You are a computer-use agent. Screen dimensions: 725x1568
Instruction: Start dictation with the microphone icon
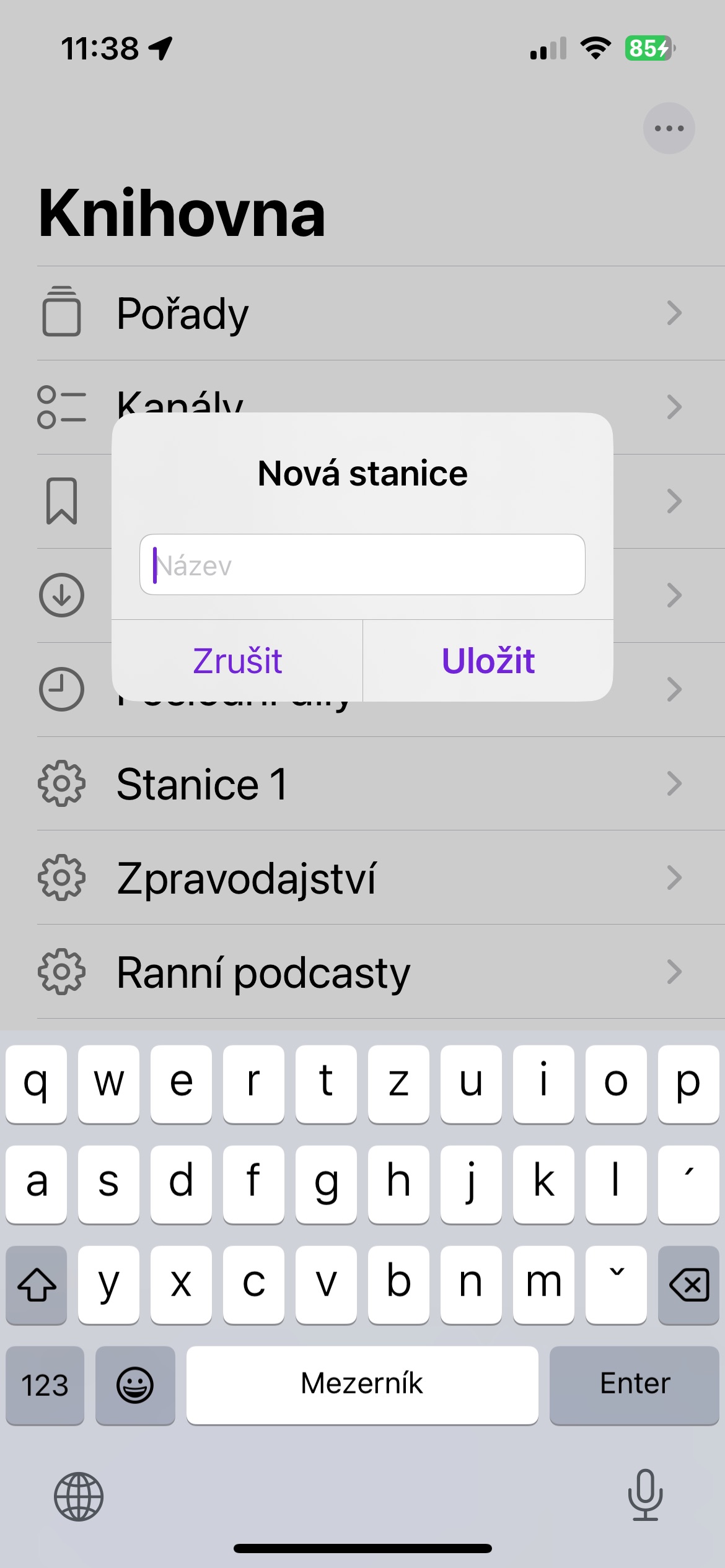[x=645, y=1496]
